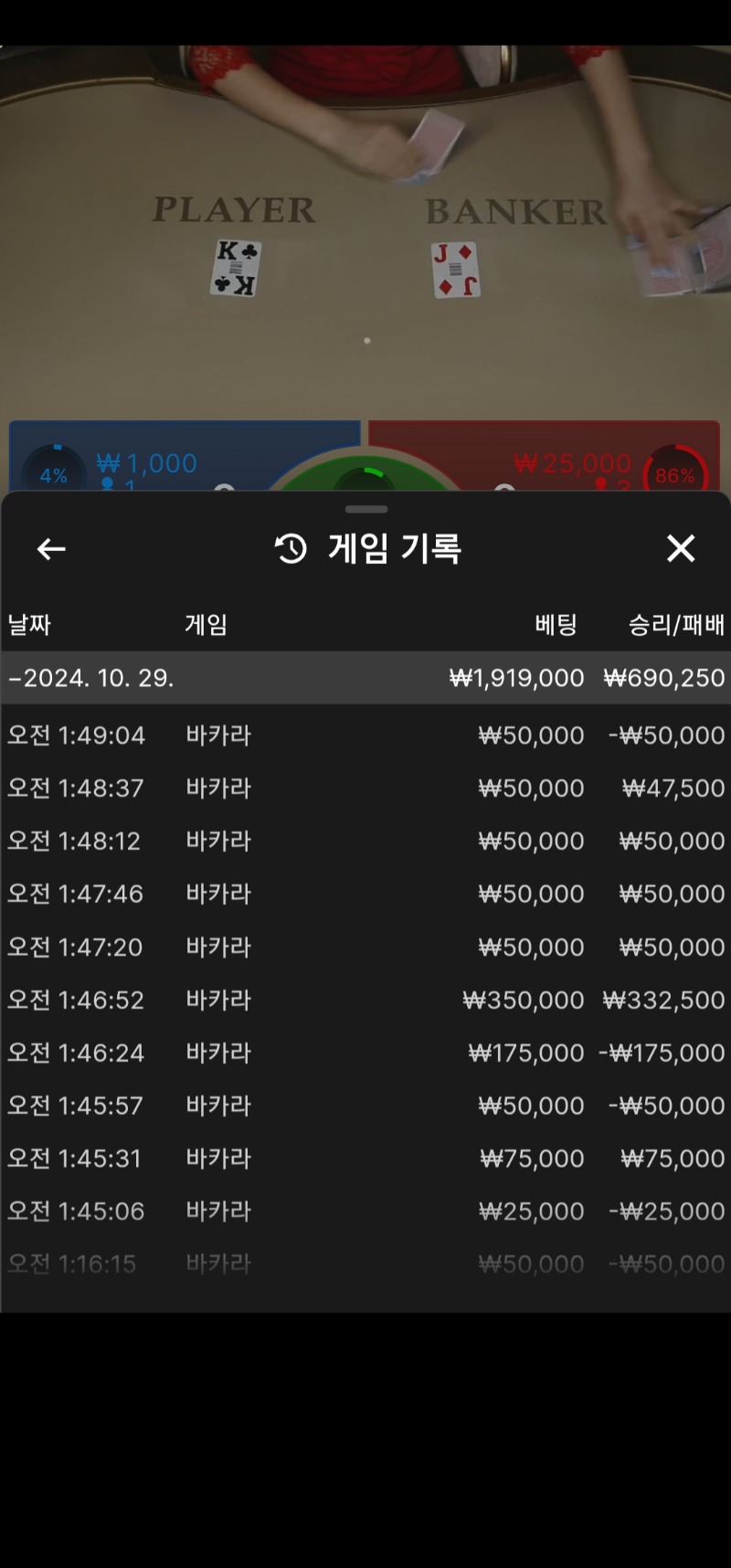This screenshot has width=731, height=1568.
Task: Open the 오전 1:47:20 바카라 record
Action: point(365,947)
